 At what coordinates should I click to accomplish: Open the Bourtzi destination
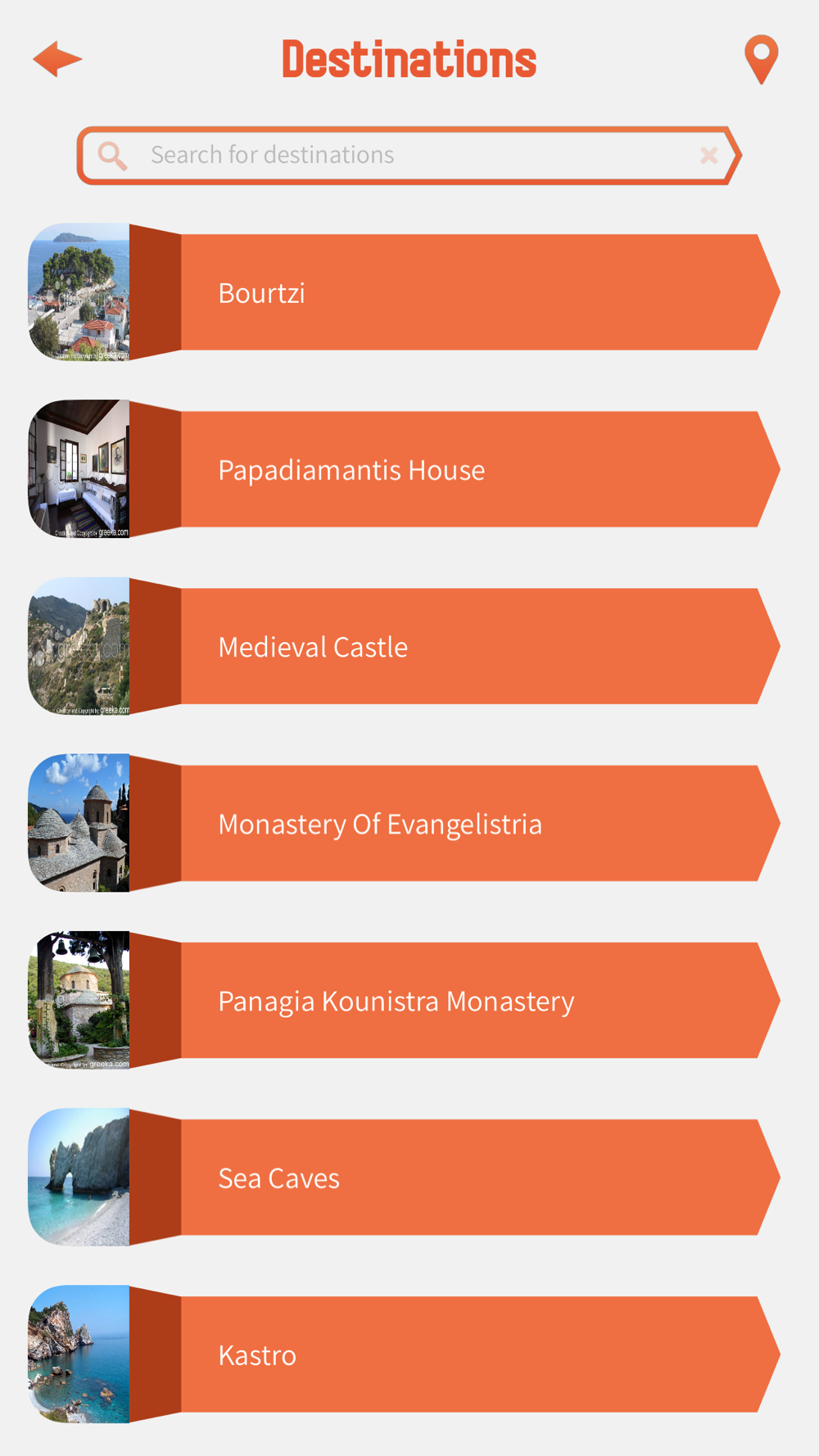[x=404, y=292]
